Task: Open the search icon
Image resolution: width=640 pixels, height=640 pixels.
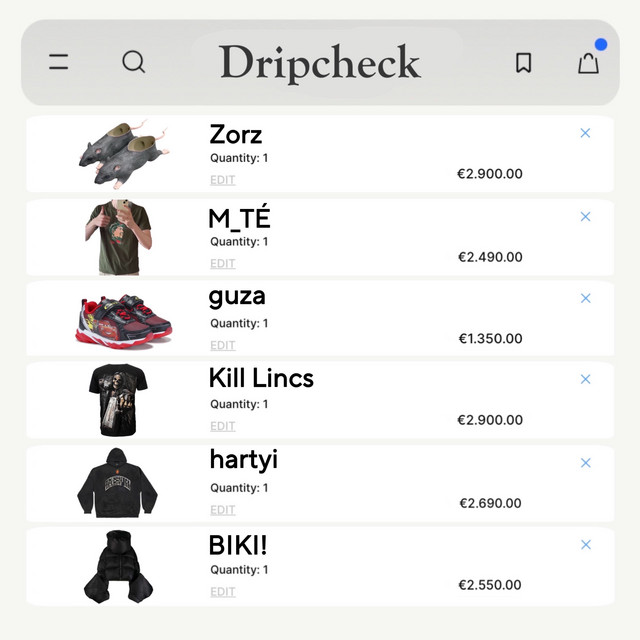Action: pyautogui.click(x=134, y=62)
